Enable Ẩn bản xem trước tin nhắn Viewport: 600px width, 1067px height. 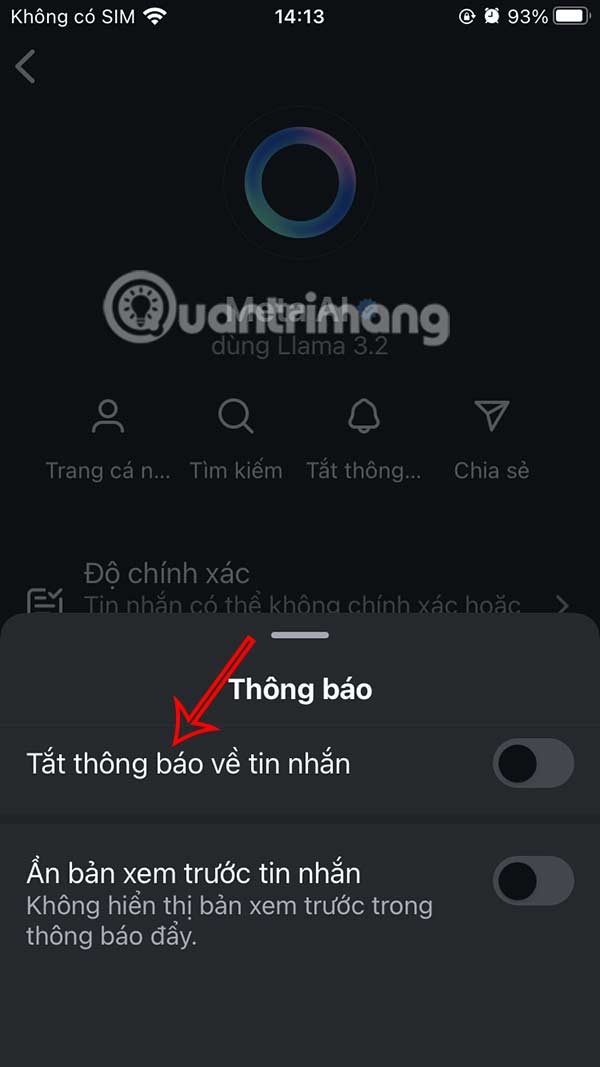tap(533, 882)
